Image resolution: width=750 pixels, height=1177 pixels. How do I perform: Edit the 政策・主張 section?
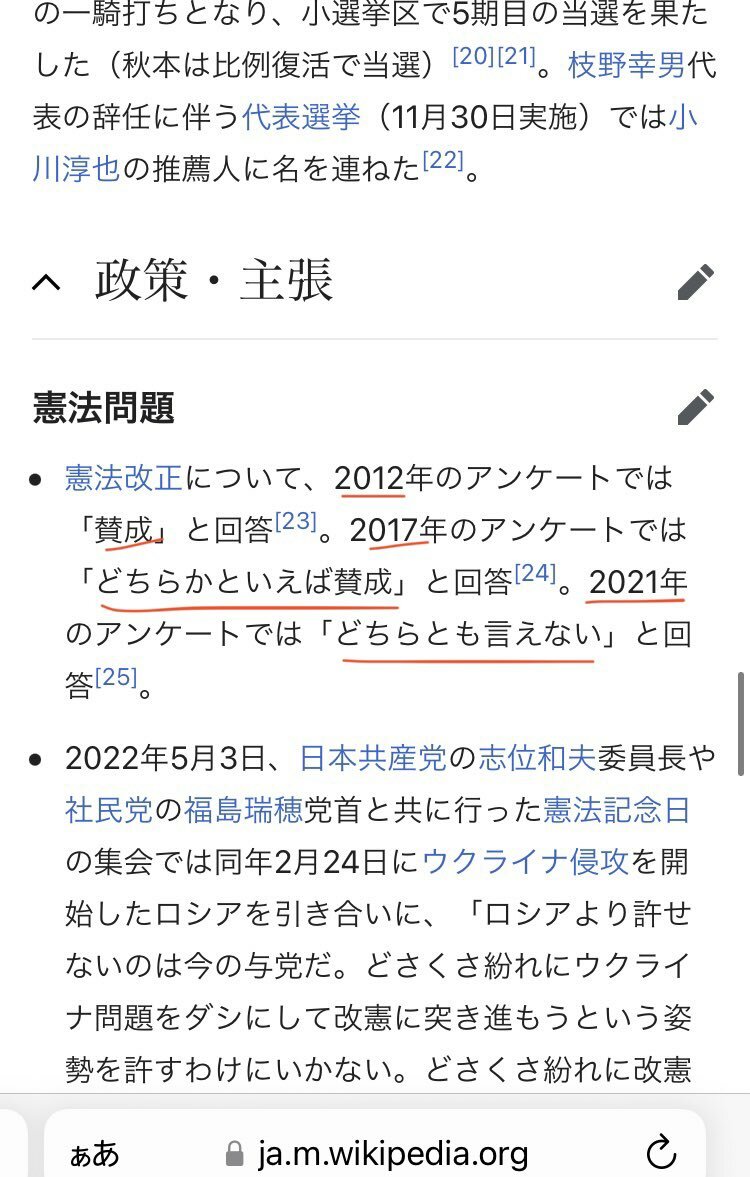point(696,283)
